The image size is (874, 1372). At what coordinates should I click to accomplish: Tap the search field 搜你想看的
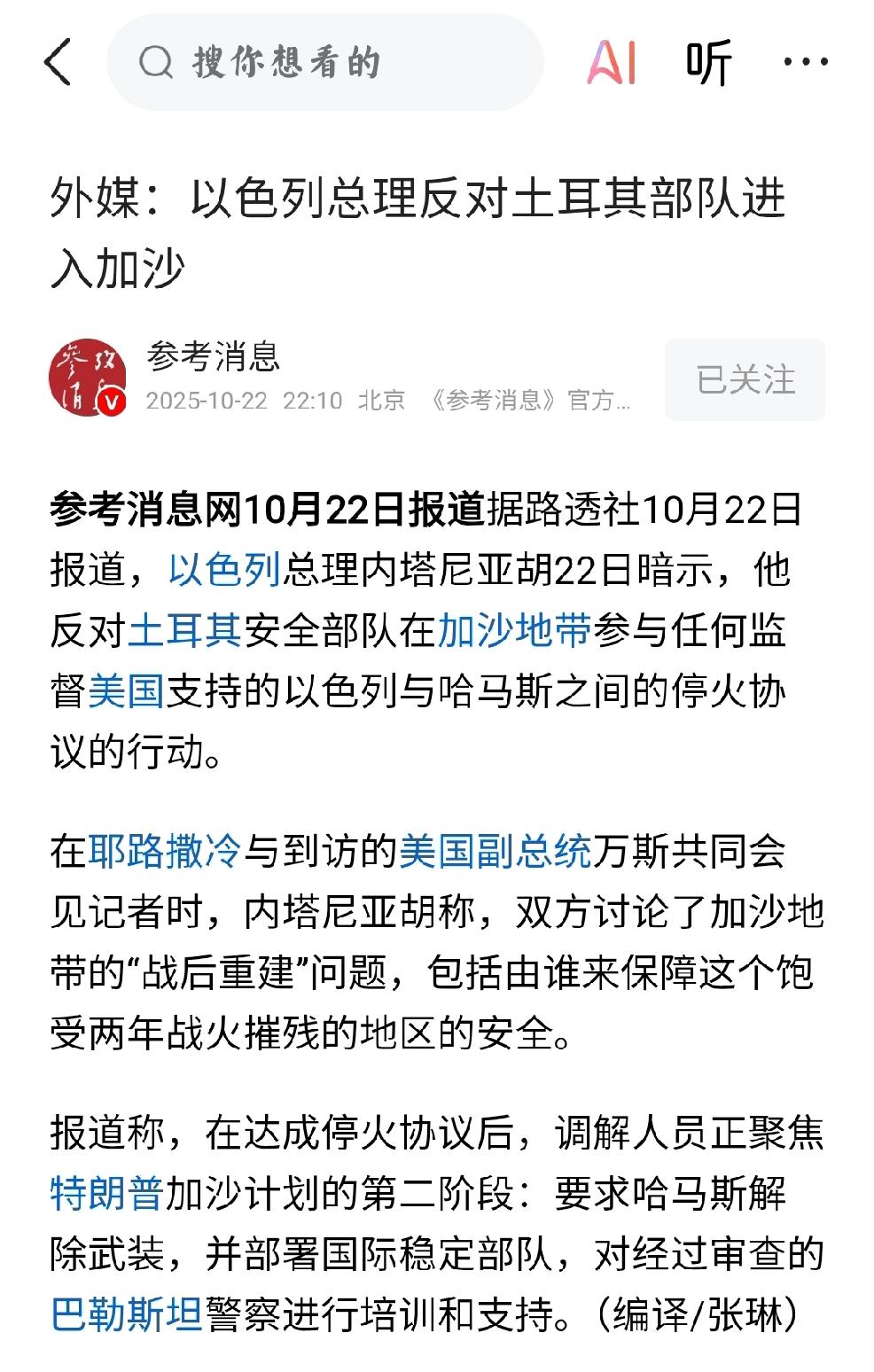tap(284, 63)
